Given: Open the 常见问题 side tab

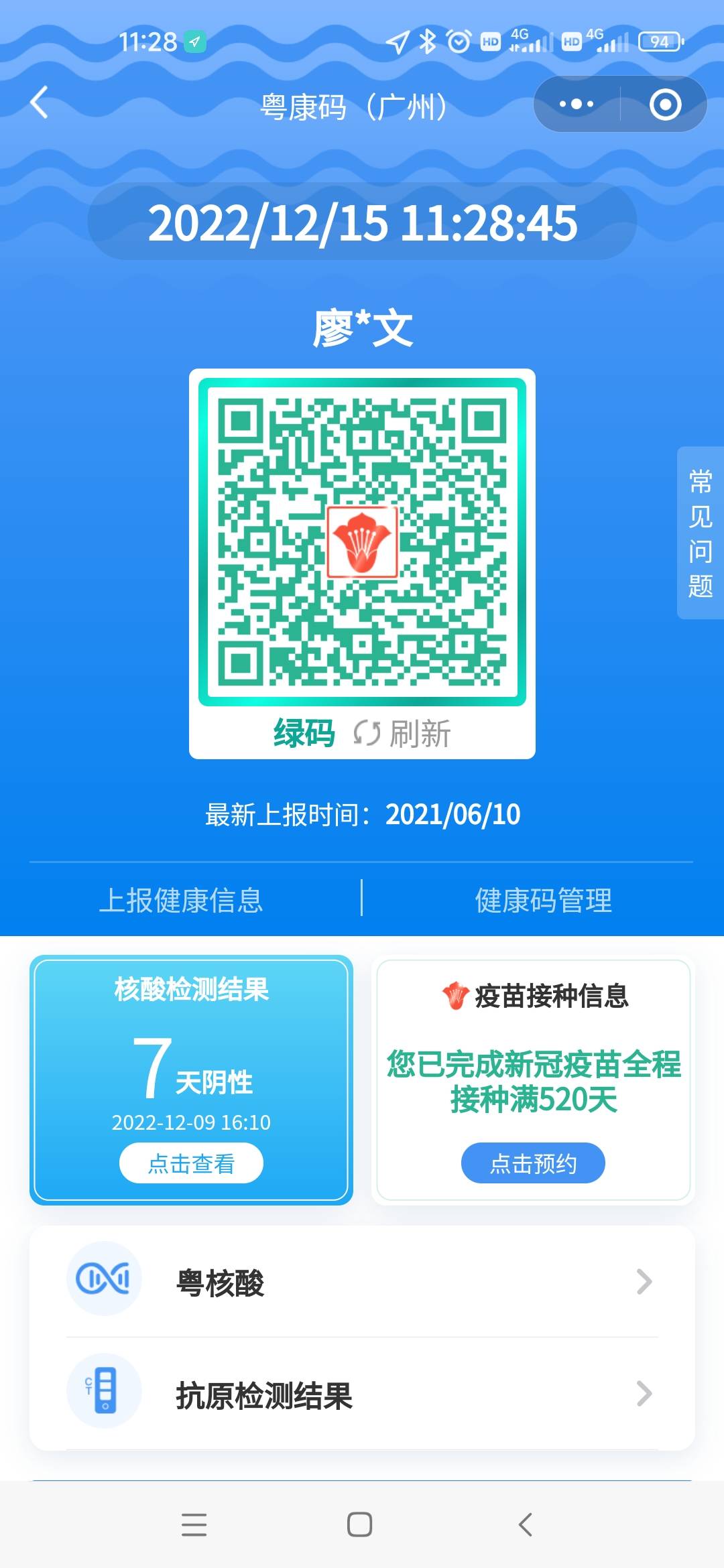Looking at the screenshot, I should [700, 533].
